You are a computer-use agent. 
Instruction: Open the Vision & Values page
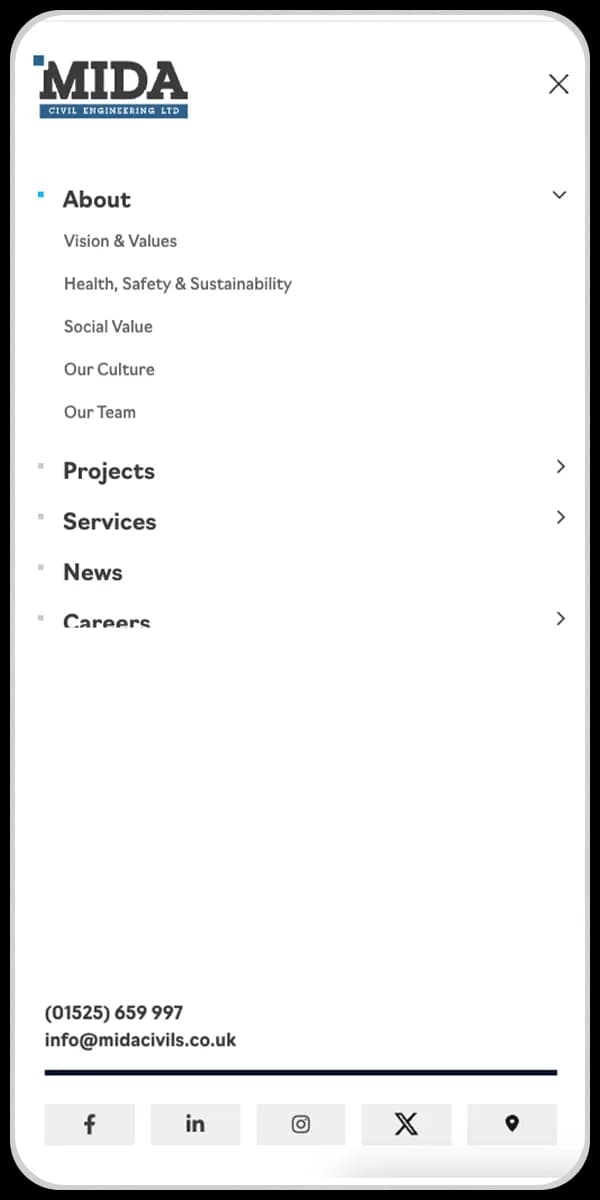click(120, 241)
